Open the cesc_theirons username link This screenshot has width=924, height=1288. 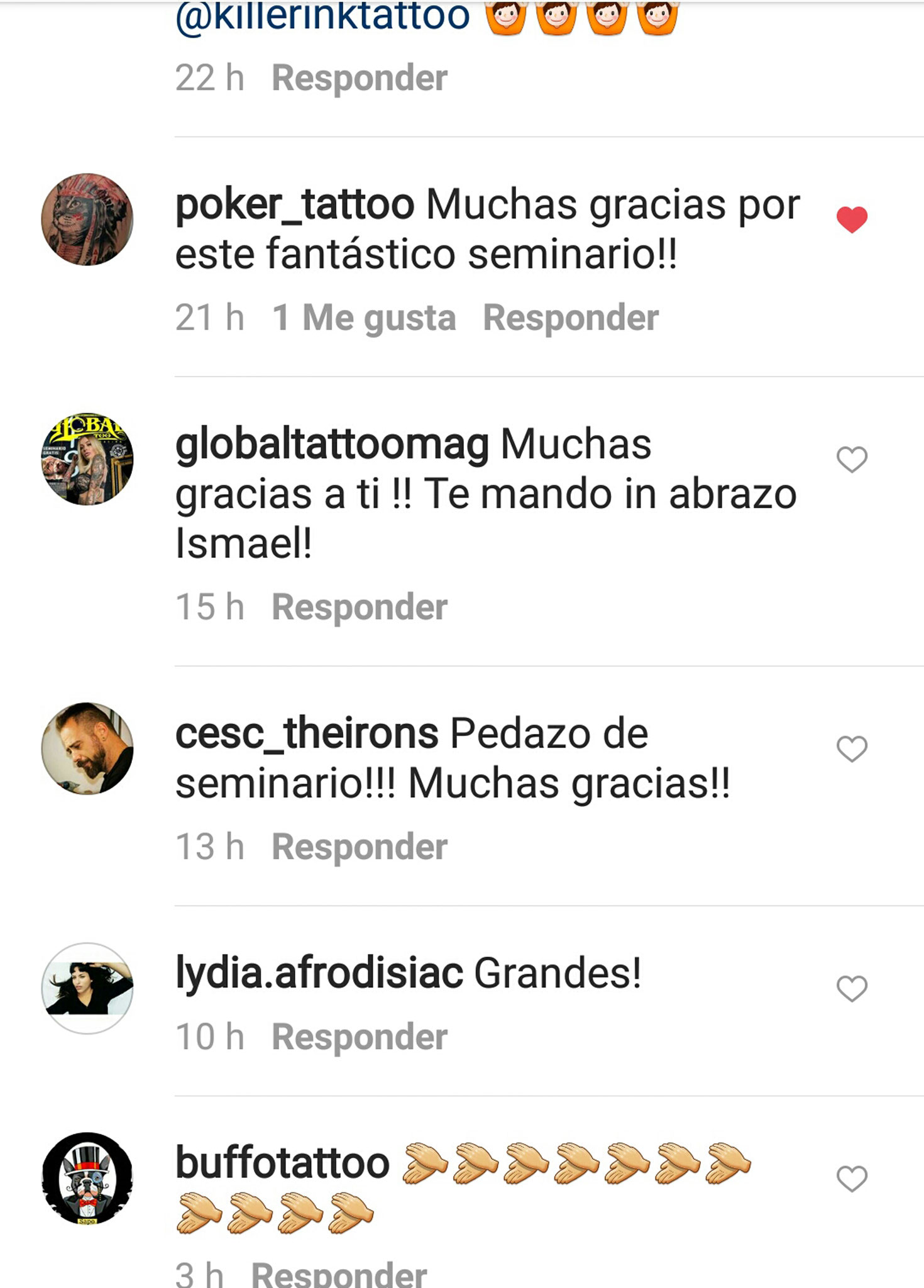[x=307, y=734]
